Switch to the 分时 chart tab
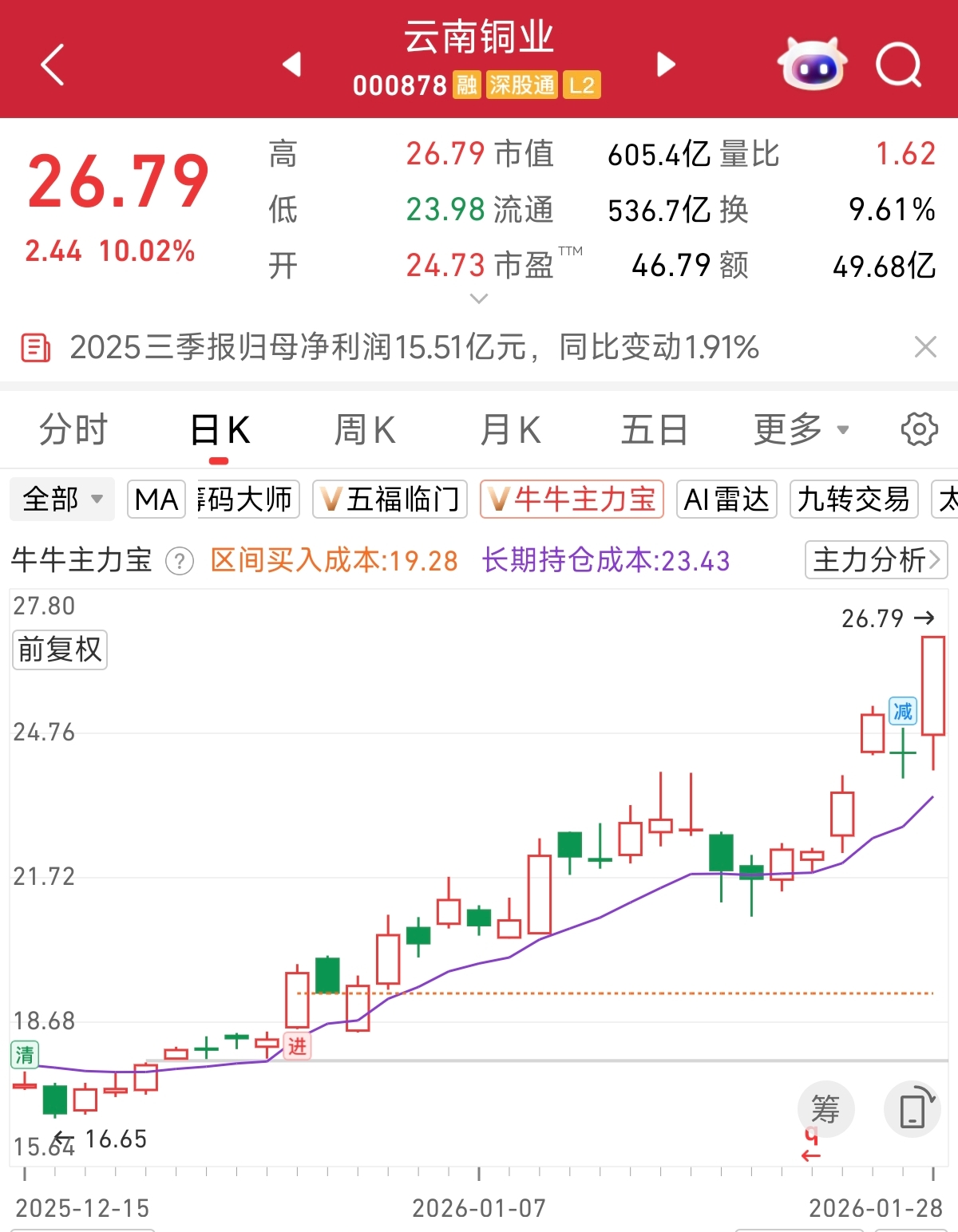958x1232 pixels. click(x=73, y=430)
